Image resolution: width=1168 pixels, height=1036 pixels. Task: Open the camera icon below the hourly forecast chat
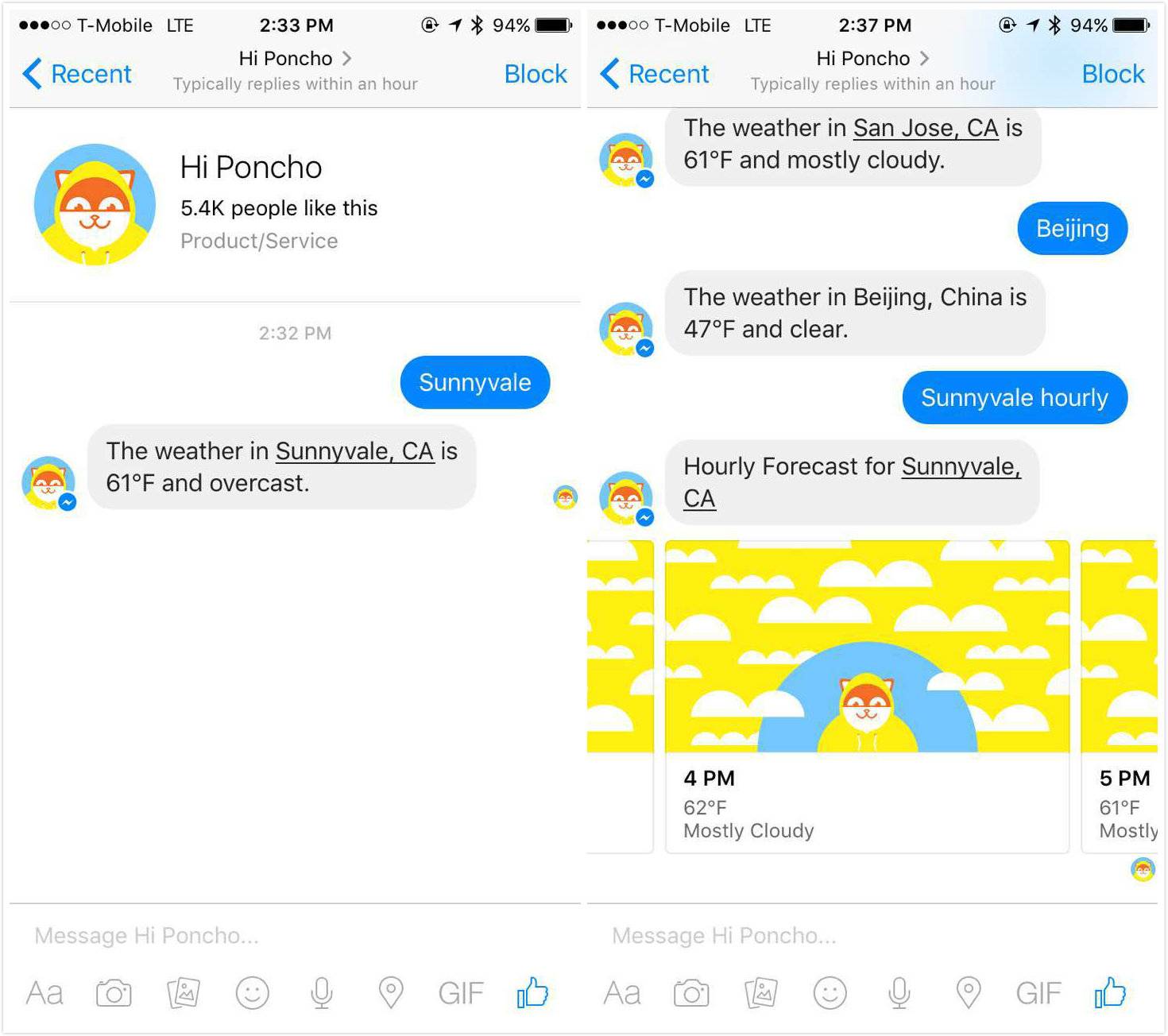[x=691, y=993]
